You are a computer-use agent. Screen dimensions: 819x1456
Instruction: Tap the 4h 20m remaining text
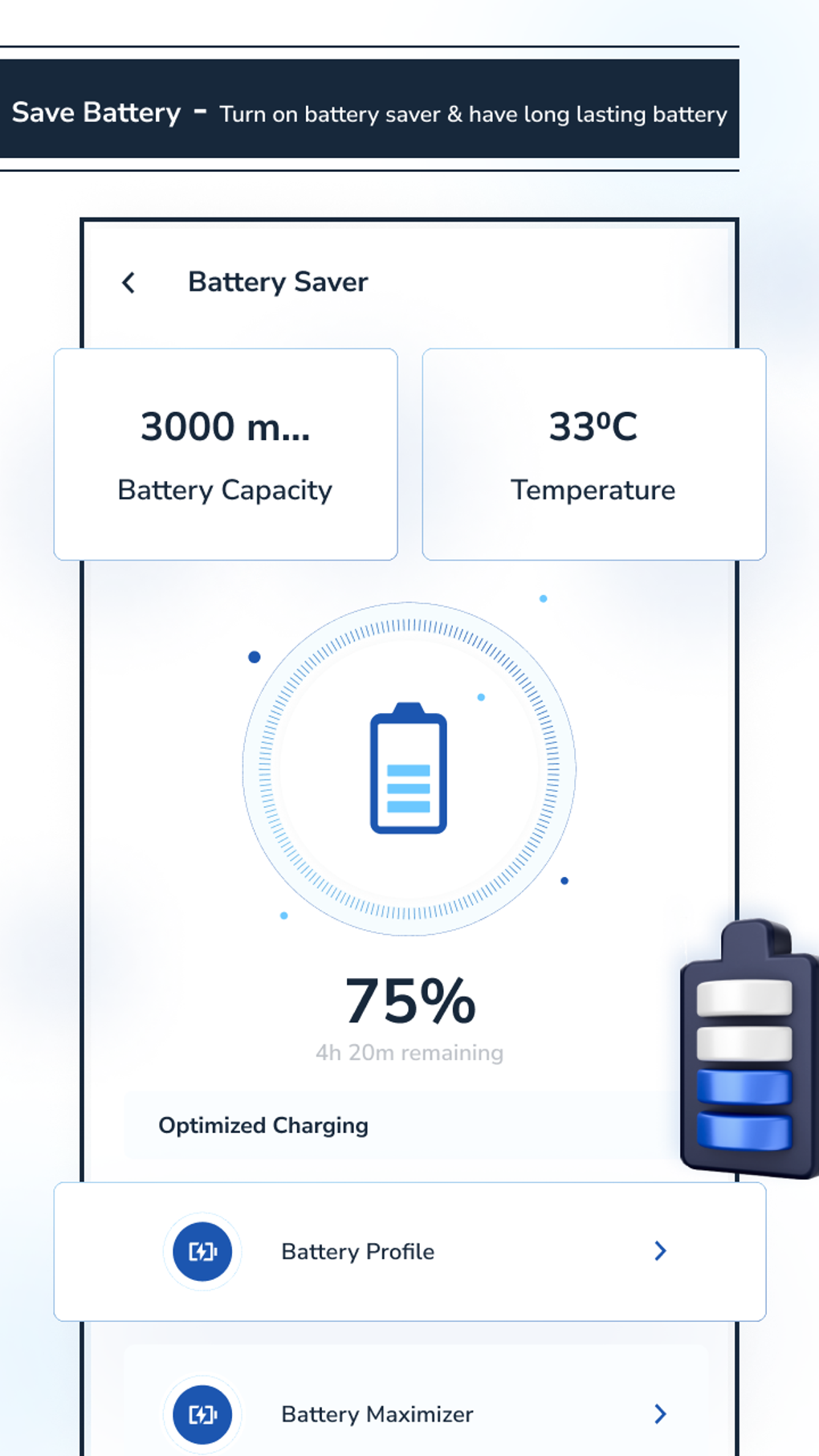click(408, 1051)
